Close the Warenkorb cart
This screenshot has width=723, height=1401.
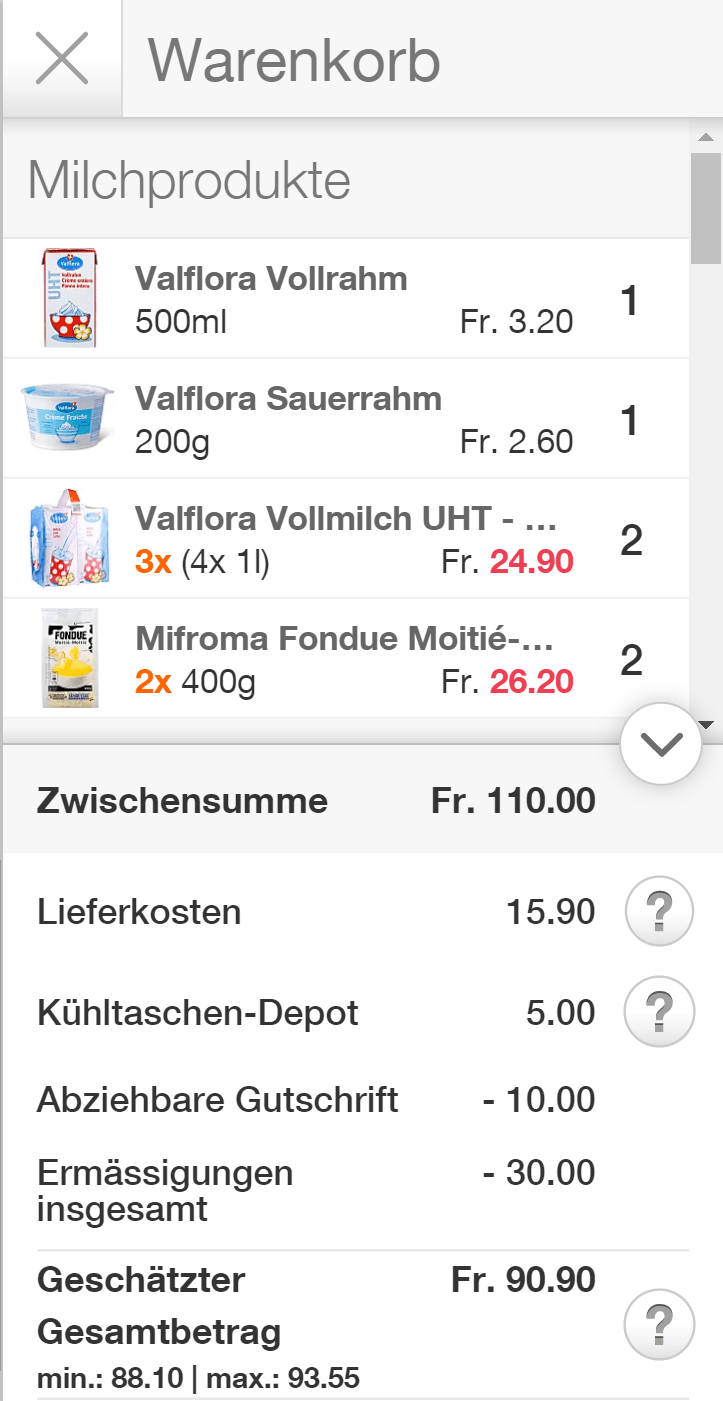(x=62, y=58)
